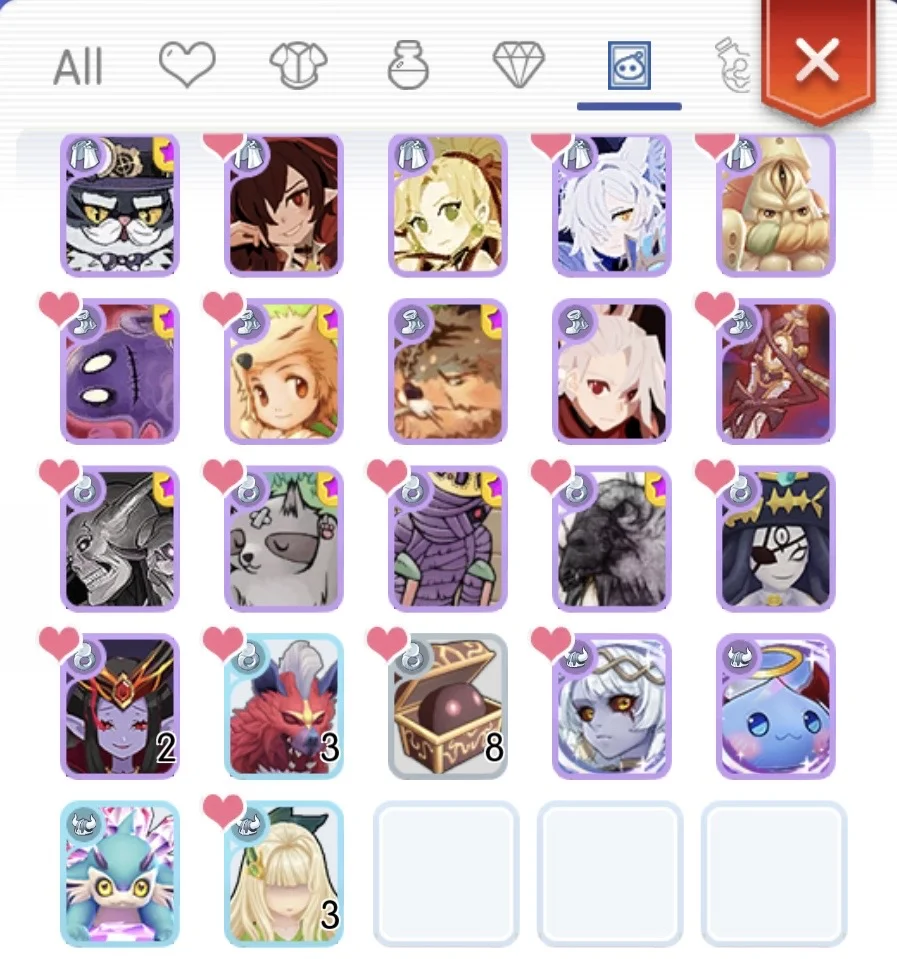Select the cat with steampunk hat card
This screenshot has height=959, width=897.
point(120,207)
